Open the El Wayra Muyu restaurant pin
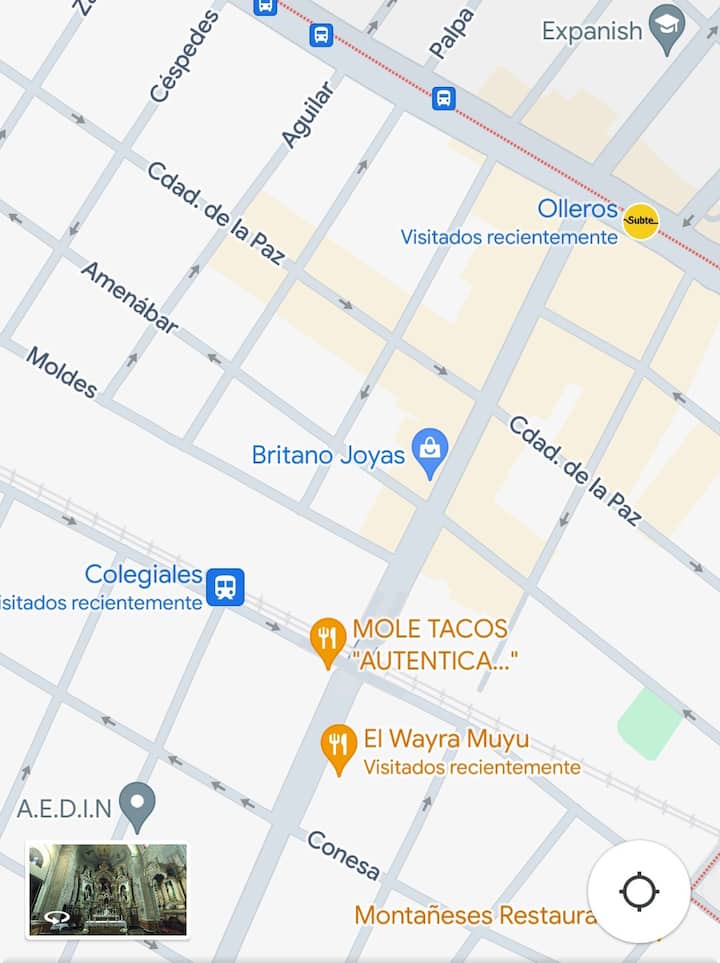The image size is (720, 963). [x=339, y=747]
